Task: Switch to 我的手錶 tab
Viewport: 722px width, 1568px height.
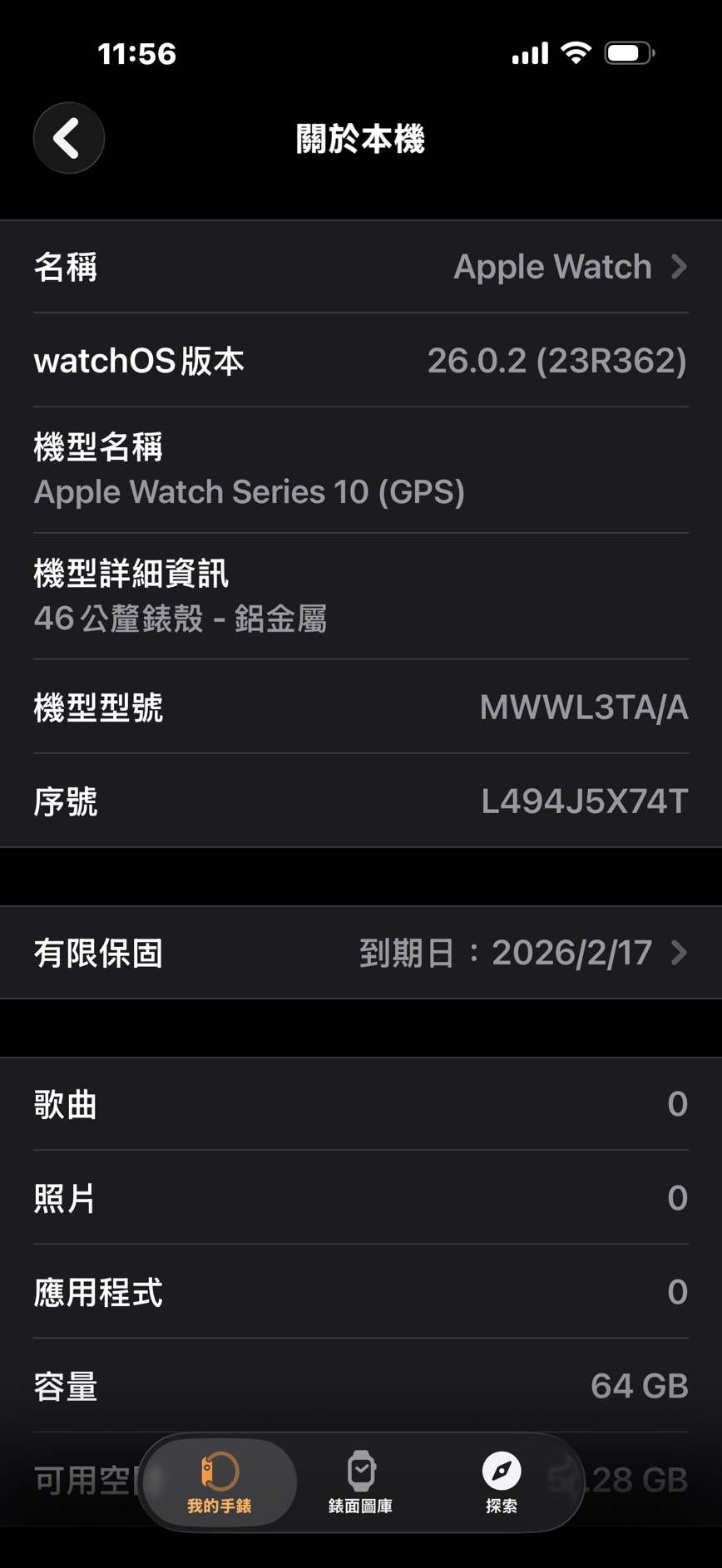Action: tap(220, 1482)
